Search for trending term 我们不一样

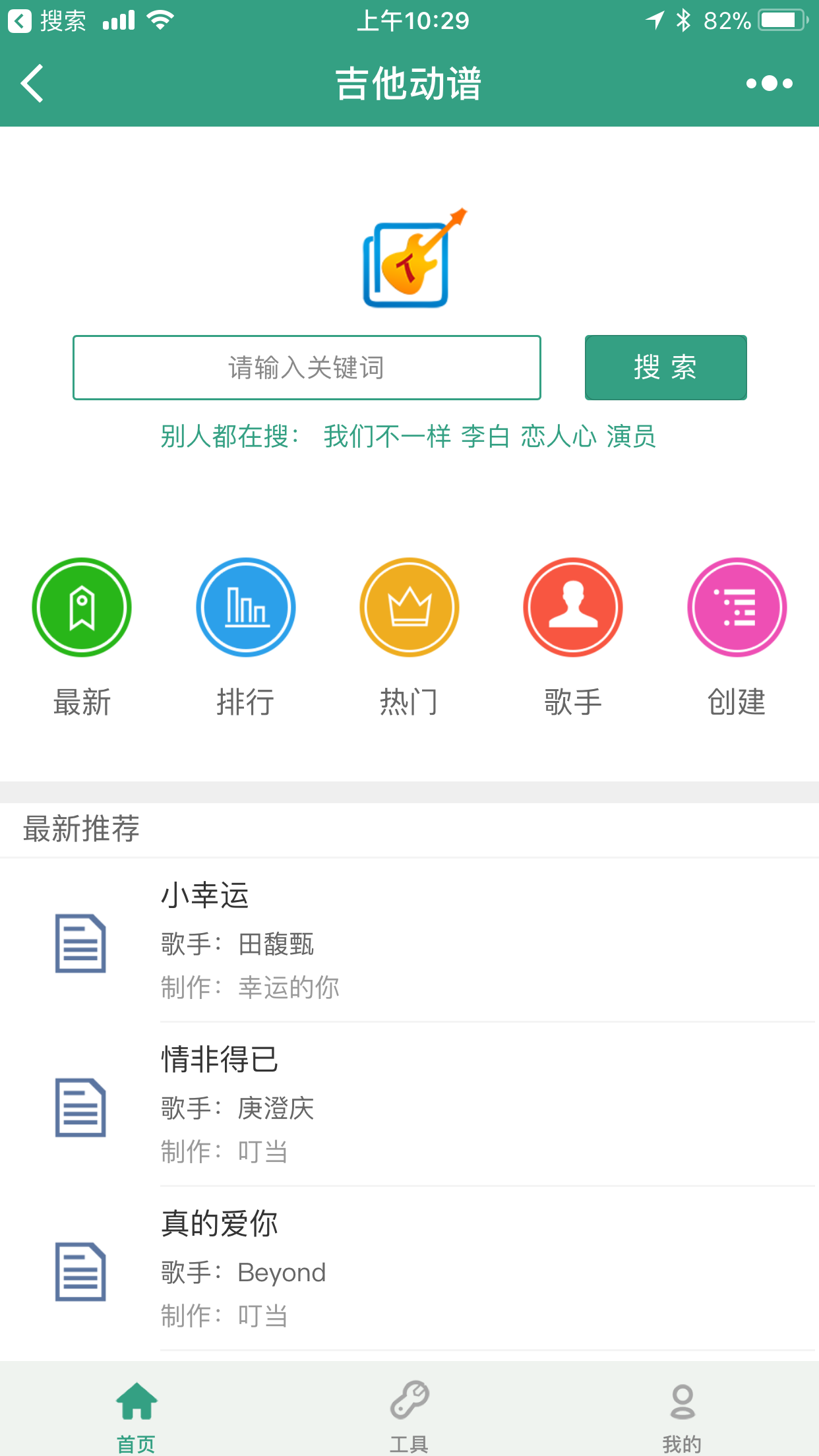coord(387,437)
